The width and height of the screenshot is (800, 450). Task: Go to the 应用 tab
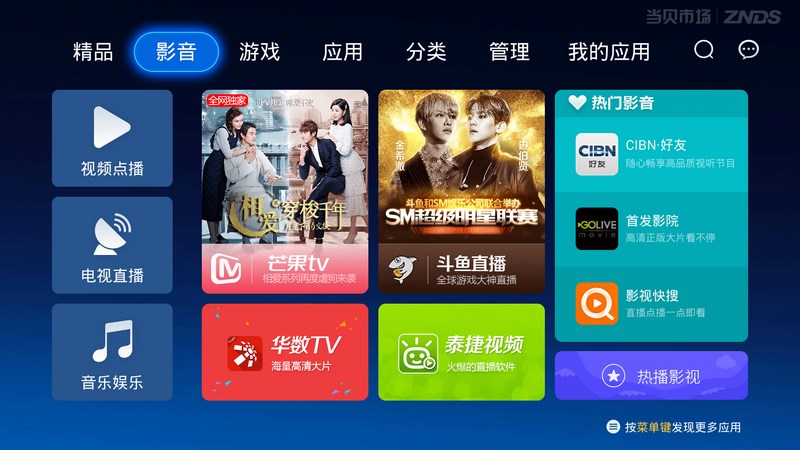(342, 52)
